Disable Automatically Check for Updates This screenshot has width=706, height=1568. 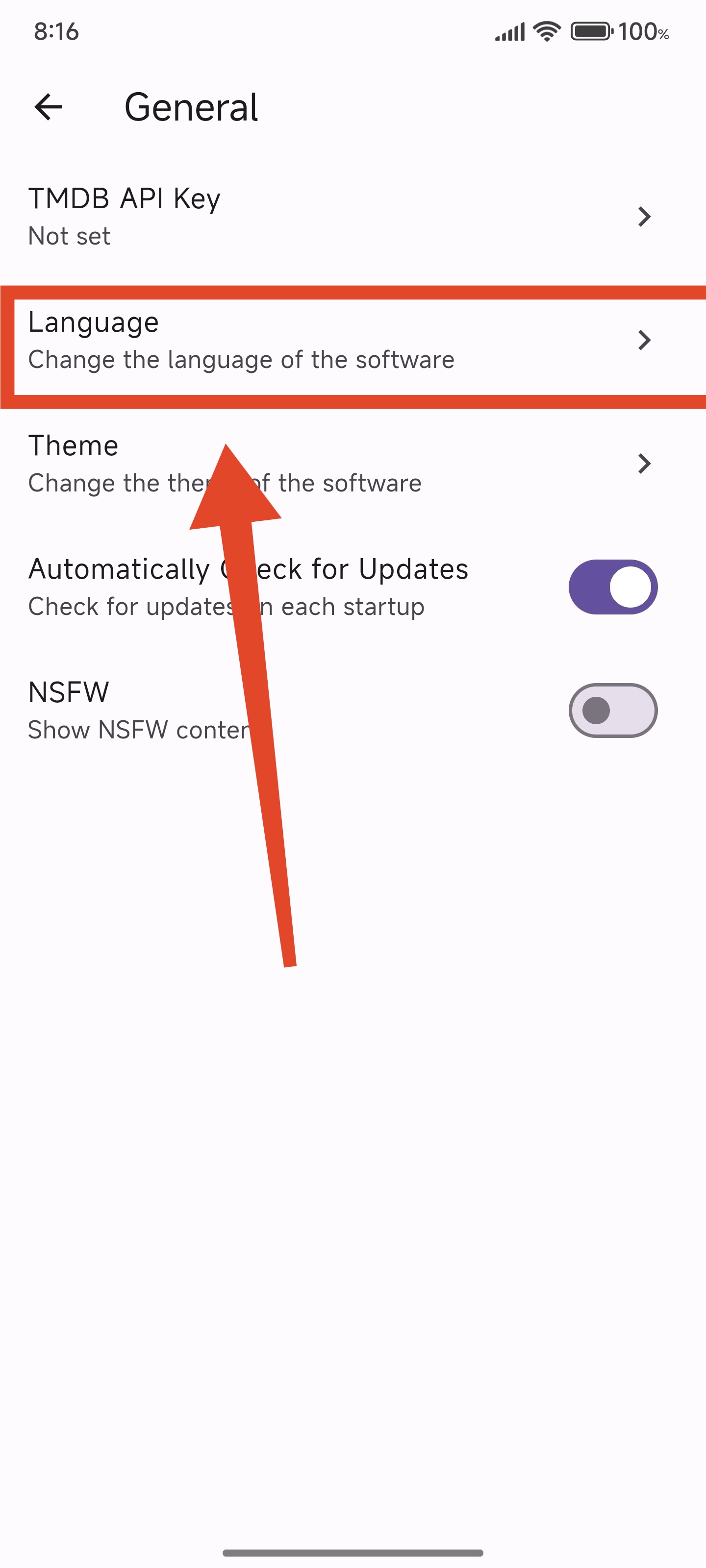[x=612, y=587]
